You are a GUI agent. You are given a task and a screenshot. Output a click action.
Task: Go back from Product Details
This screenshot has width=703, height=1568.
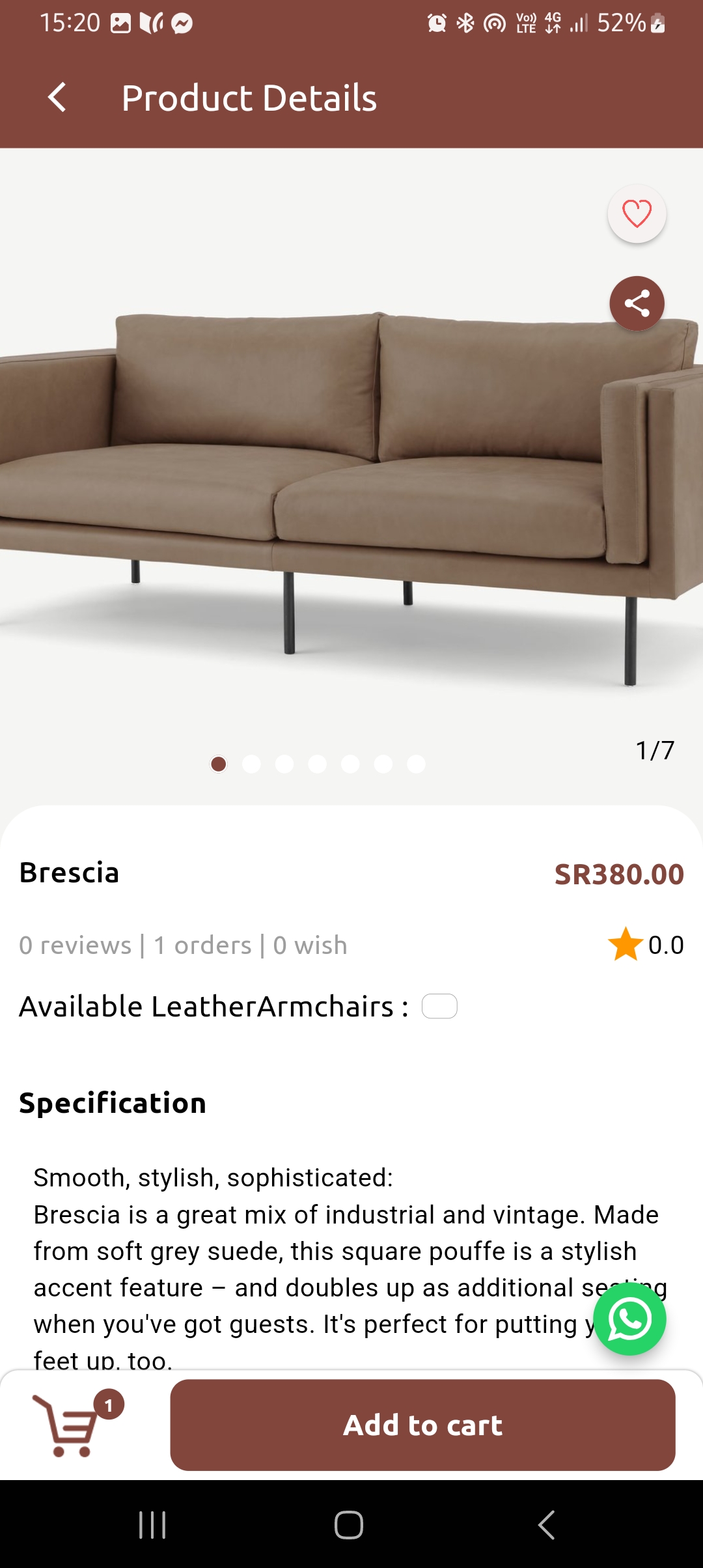(57, 98)
